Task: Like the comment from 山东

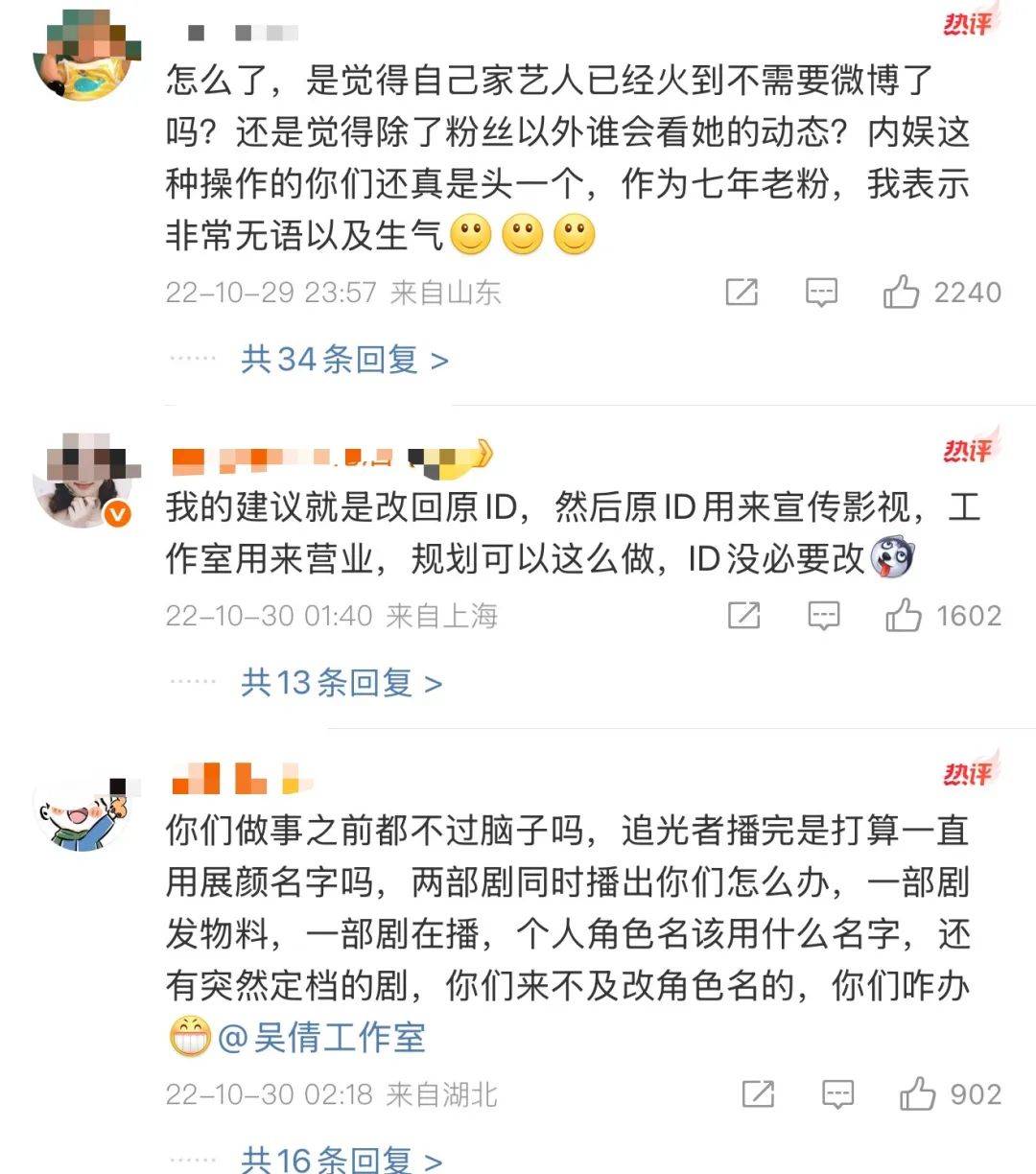Action: point(902,292)
